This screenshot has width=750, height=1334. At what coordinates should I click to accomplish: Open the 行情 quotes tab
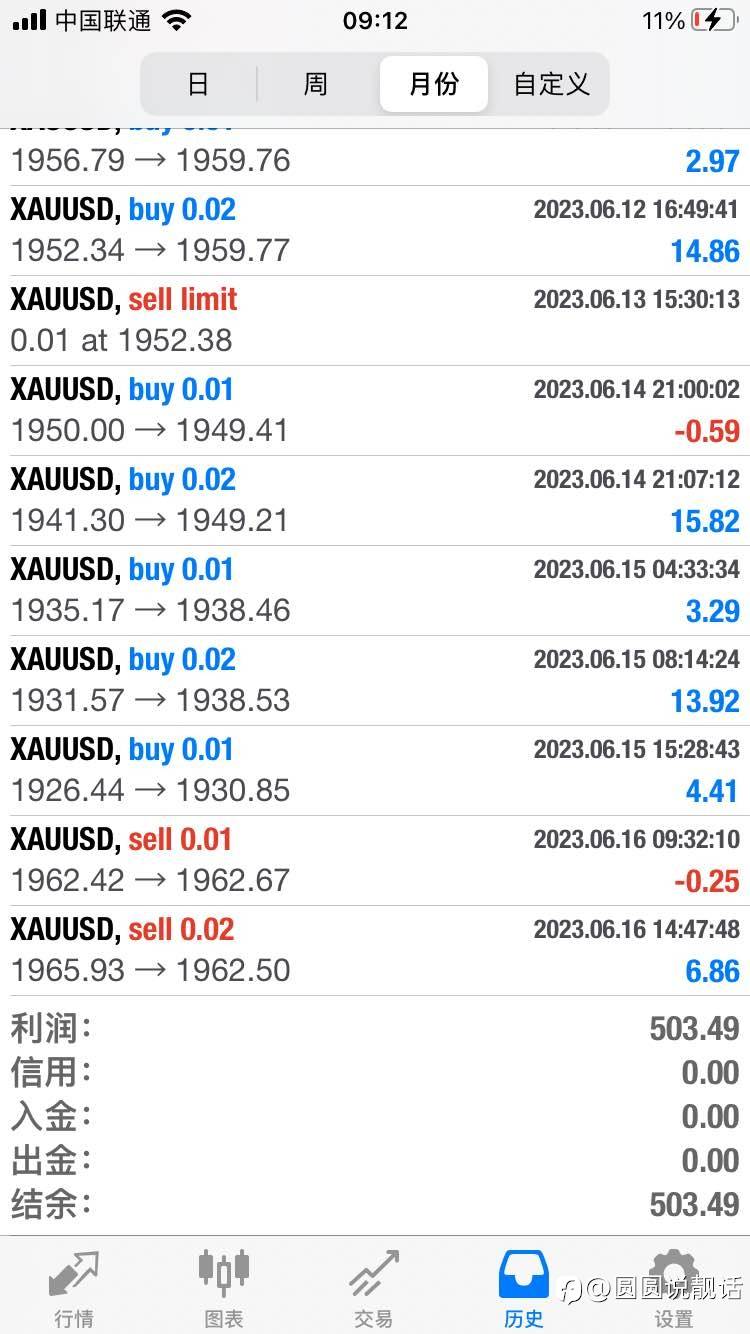pos(75,1288)
